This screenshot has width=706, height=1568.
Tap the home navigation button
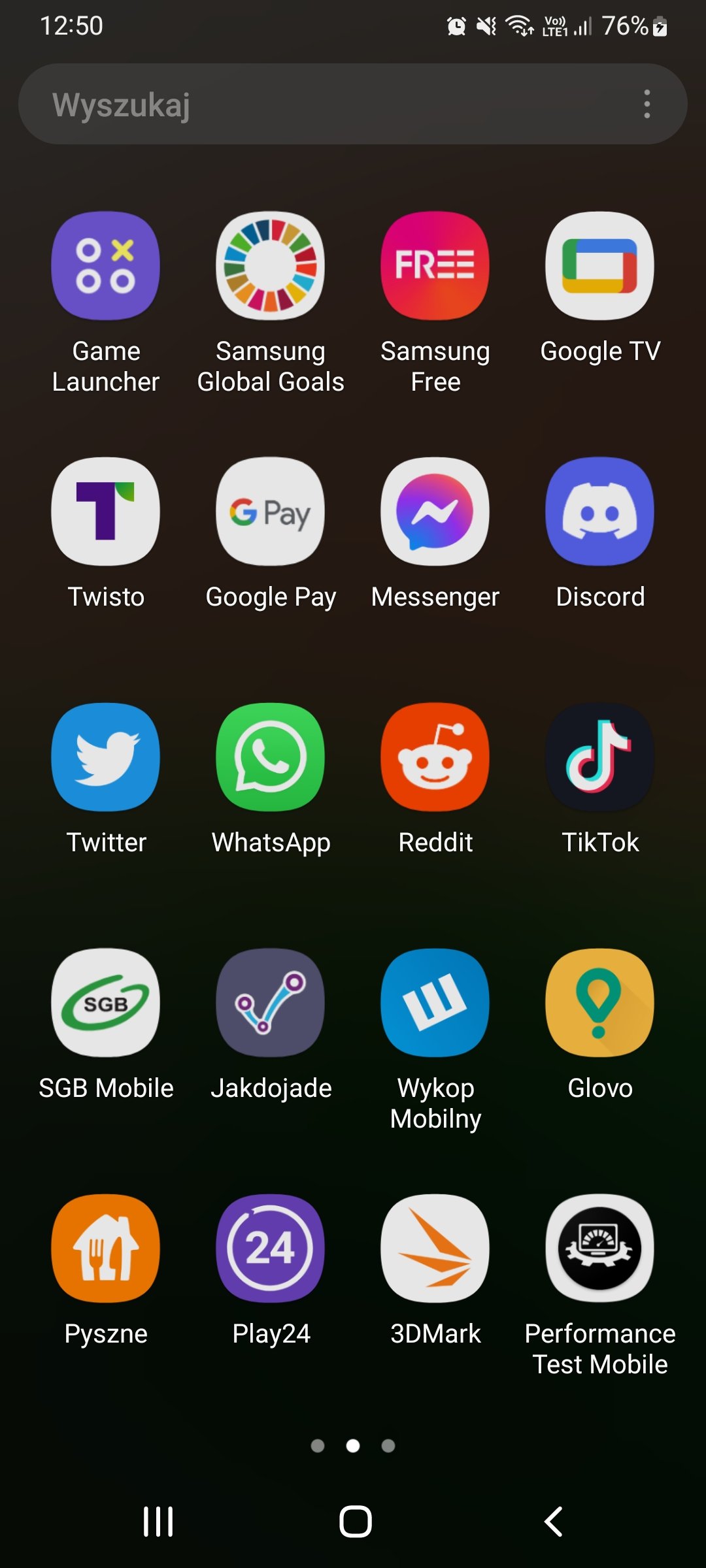[x=355, y=1522]
